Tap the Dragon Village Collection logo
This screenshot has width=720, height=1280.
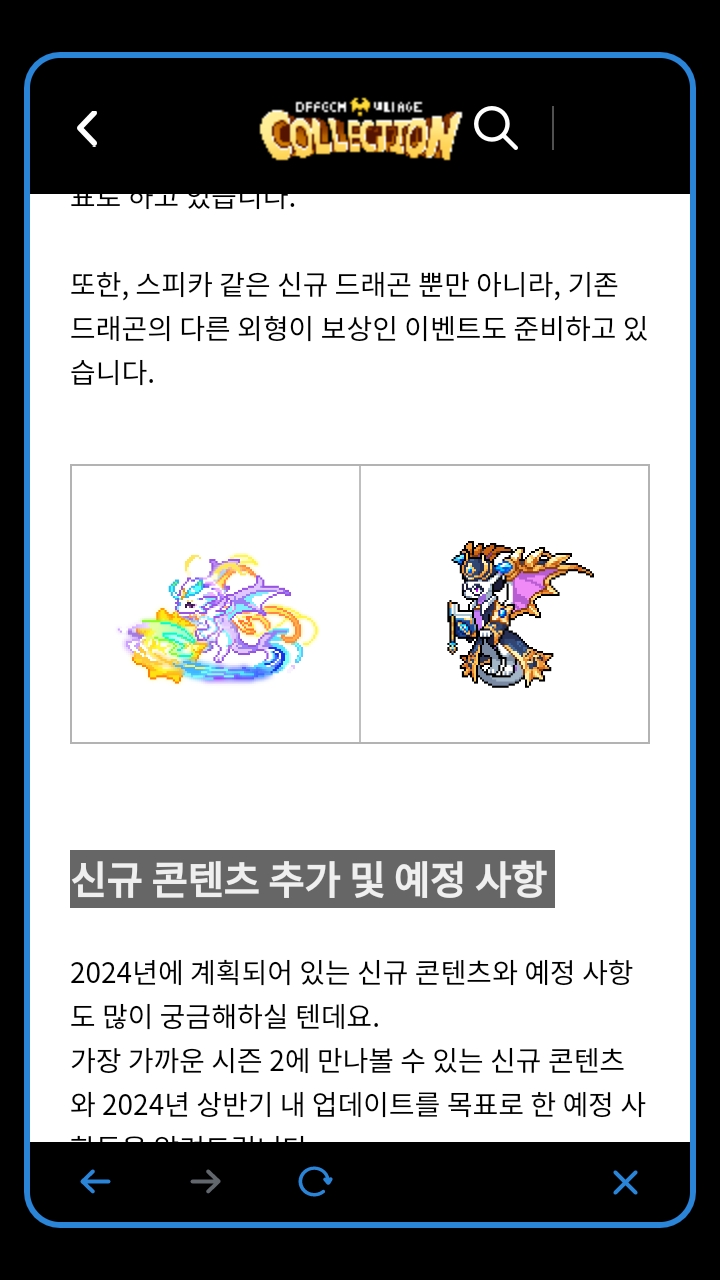[x=360, y=129]
